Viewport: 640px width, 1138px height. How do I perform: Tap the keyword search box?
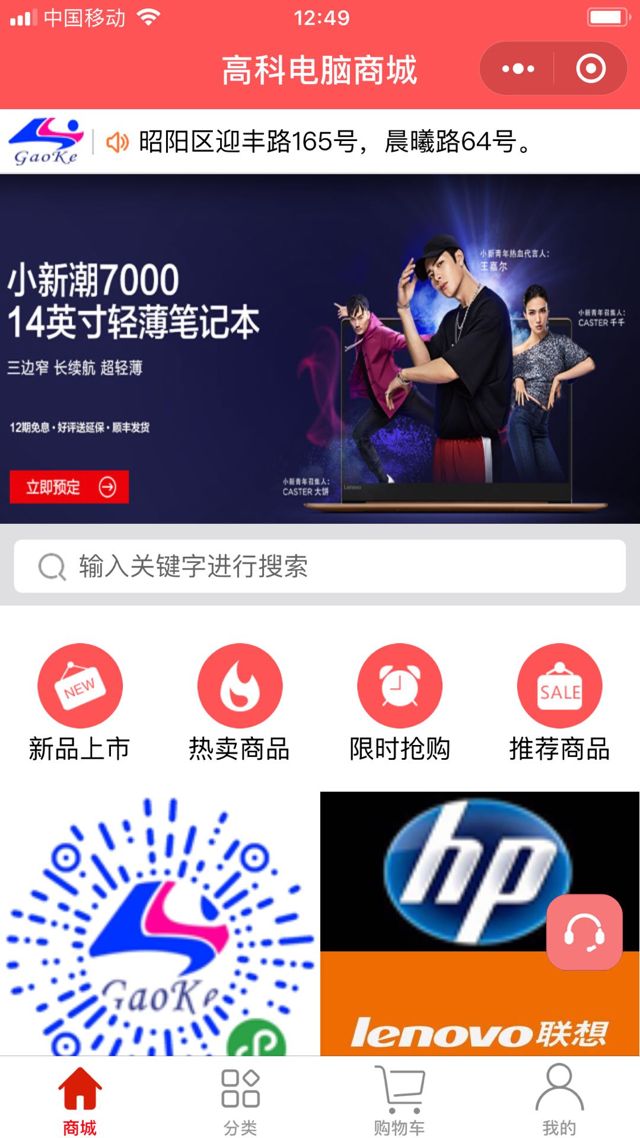(x=320, y=567)
